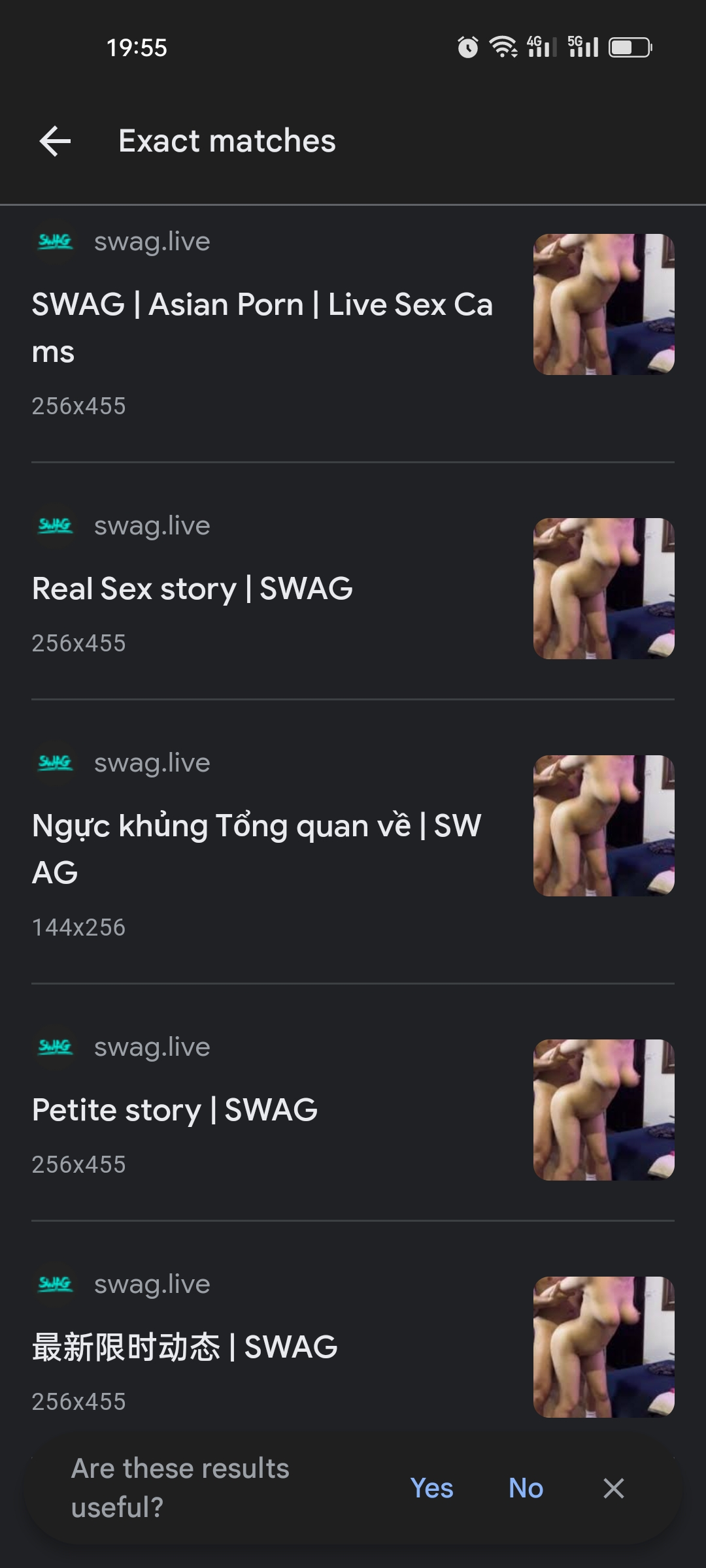The height and width of the screenshot is (1568, 706).
Task: Dismiss the feedback bar with the X
Action: [x=613, y=1488]
